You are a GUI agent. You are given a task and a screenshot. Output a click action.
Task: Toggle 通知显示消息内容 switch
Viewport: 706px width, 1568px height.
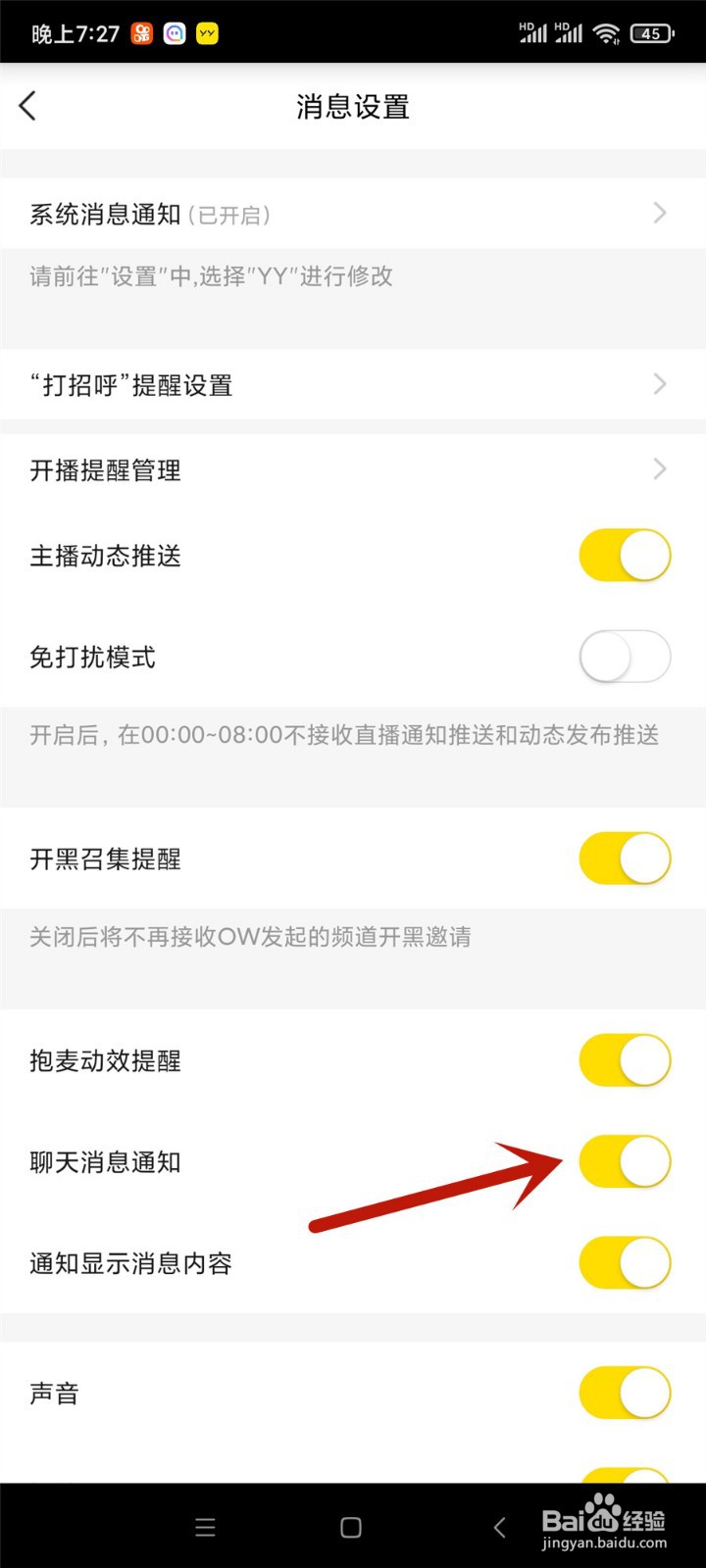(x=625, y=1262)
